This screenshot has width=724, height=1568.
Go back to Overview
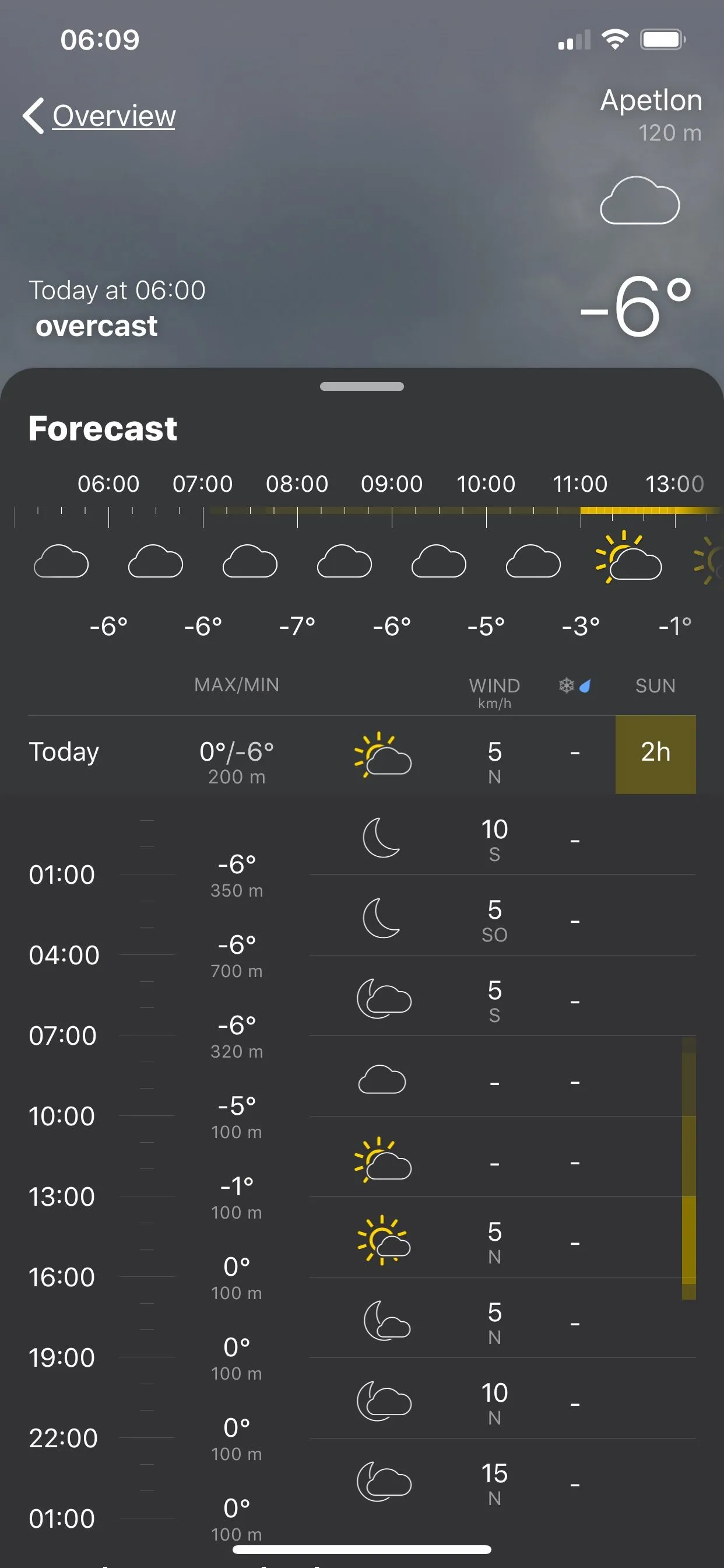click(x=100, y=116)
